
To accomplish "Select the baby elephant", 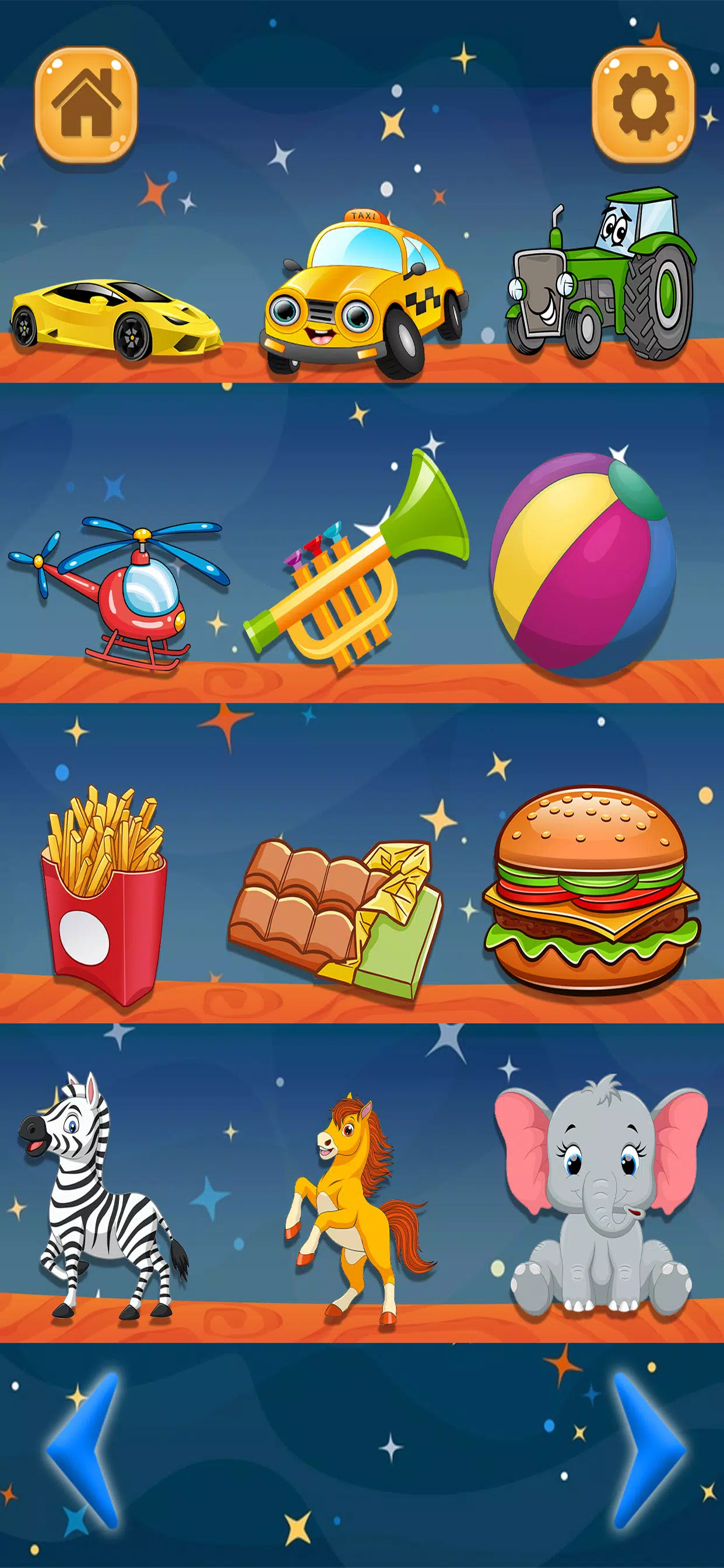I will [601, 1196].
